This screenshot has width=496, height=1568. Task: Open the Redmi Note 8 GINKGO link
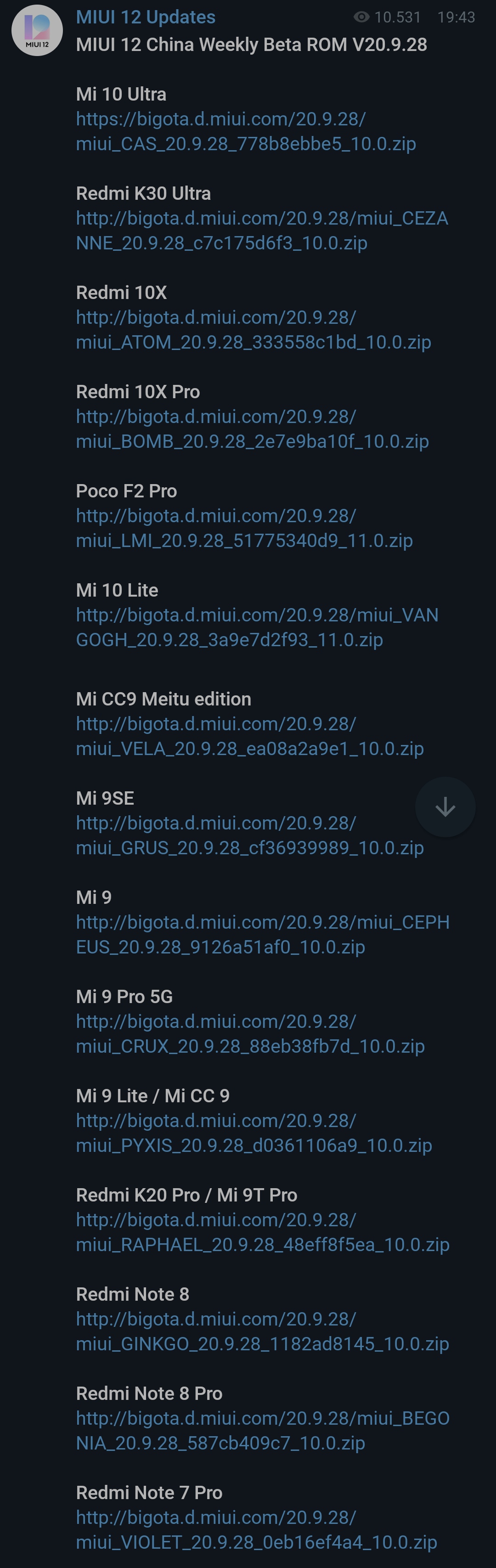coord(262,1331)
